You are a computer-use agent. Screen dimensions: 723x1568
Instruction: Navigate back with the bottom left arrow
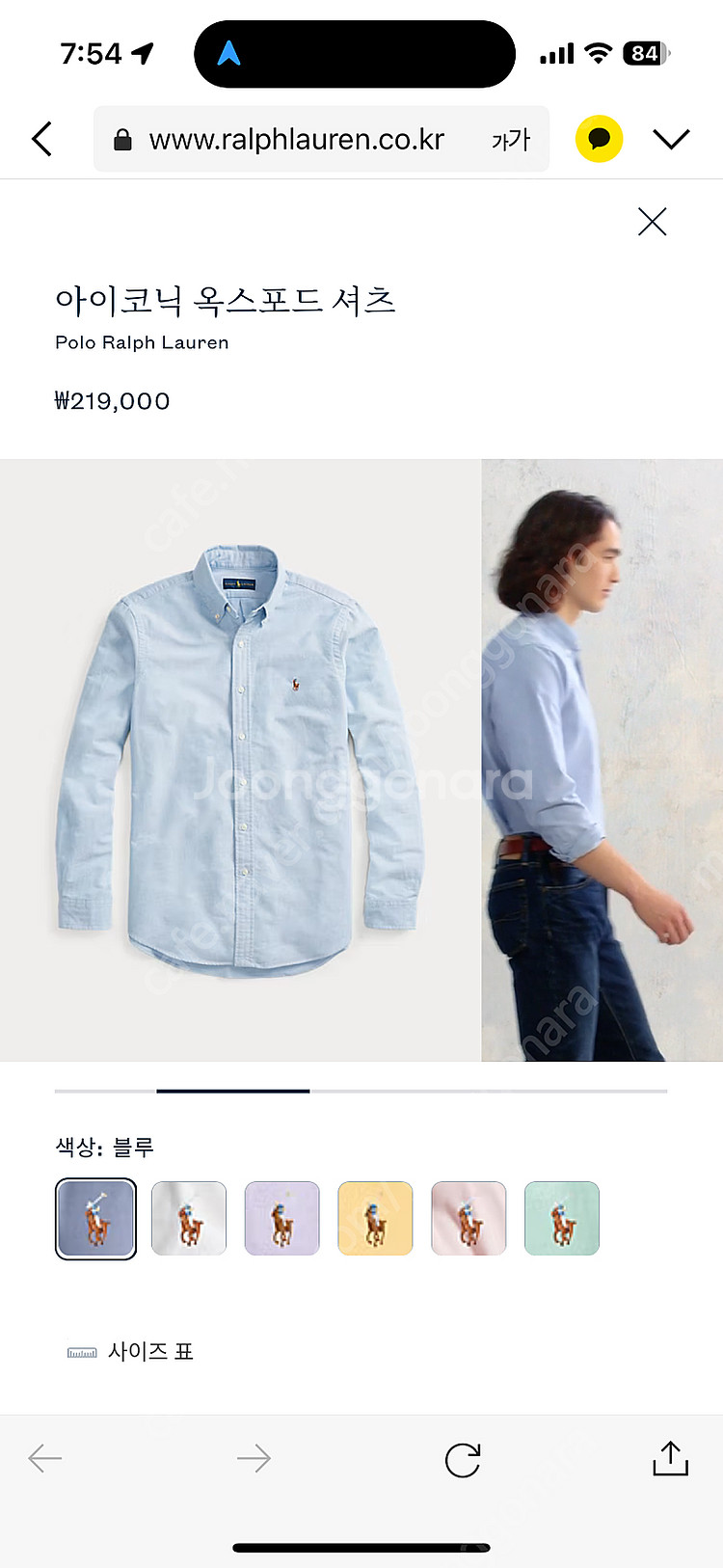pos(45,1459)
